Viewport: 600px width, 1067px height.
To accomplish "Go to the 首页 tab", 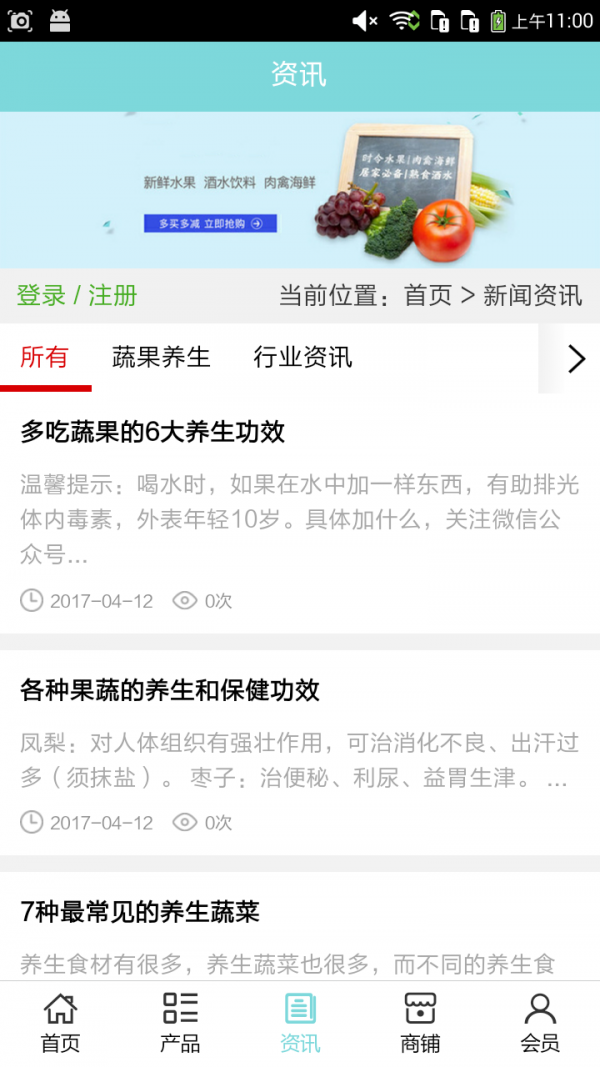I will point(60,1023).
